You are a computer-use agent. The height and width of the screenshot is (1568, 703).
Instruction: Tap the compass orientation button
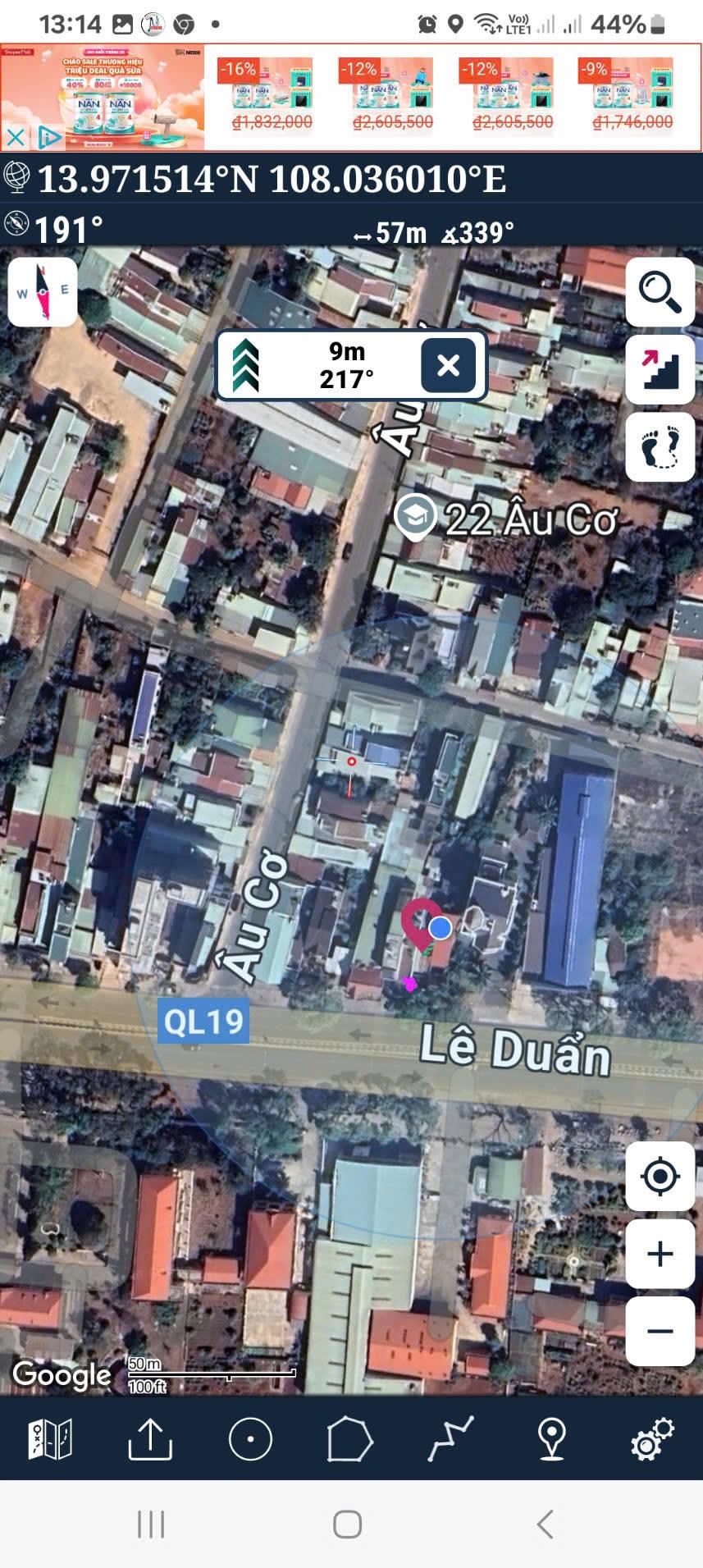click(43, 292)
